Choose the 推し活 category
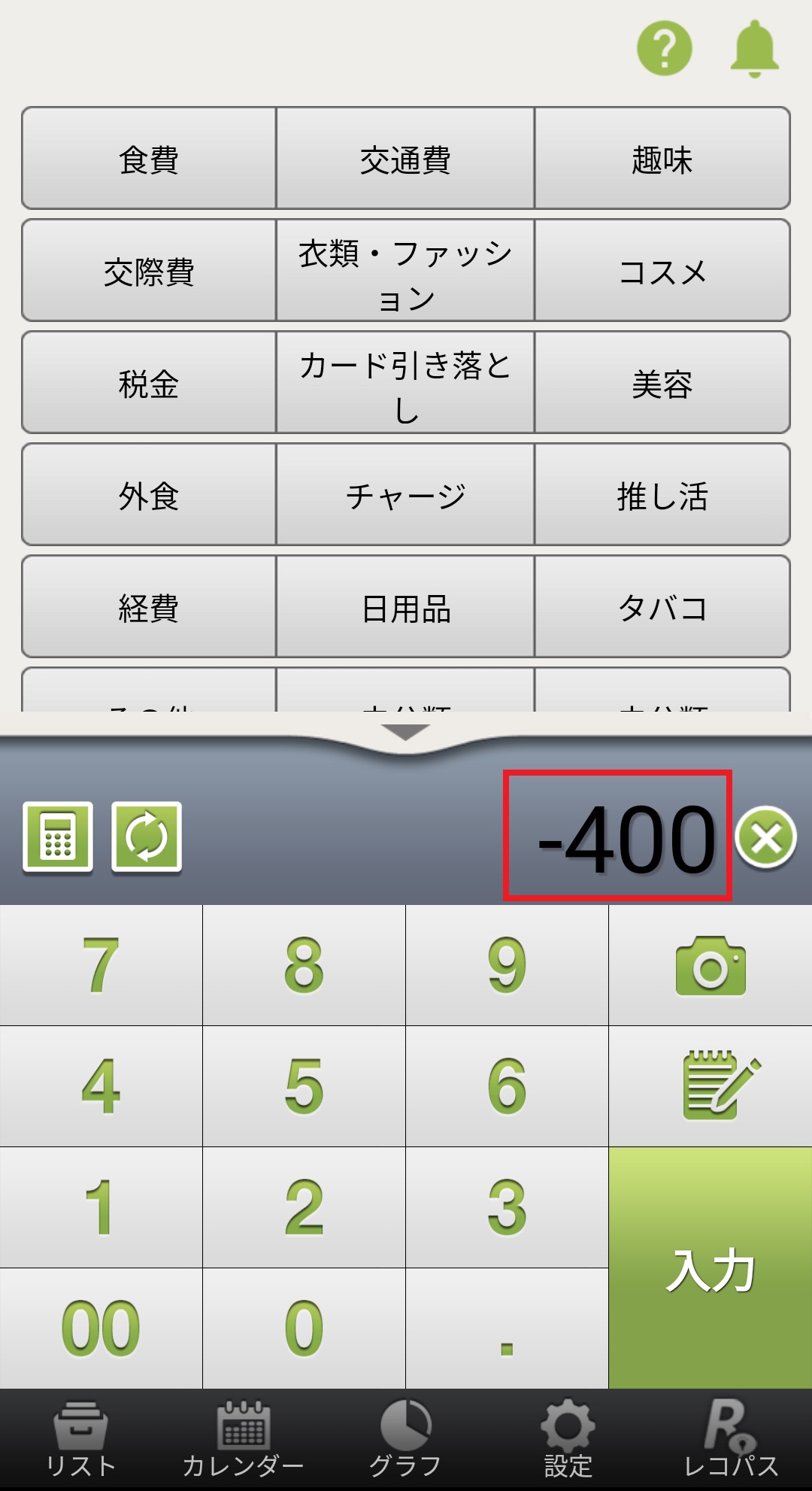Screen dimensions: 812x1491 662,495
